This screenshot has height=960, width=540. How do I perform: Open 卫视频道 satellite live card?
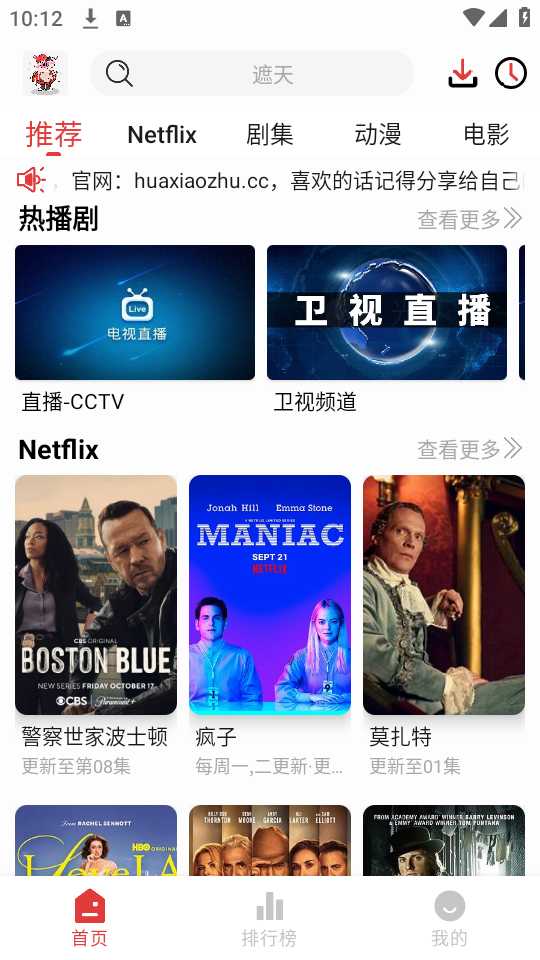387,330
